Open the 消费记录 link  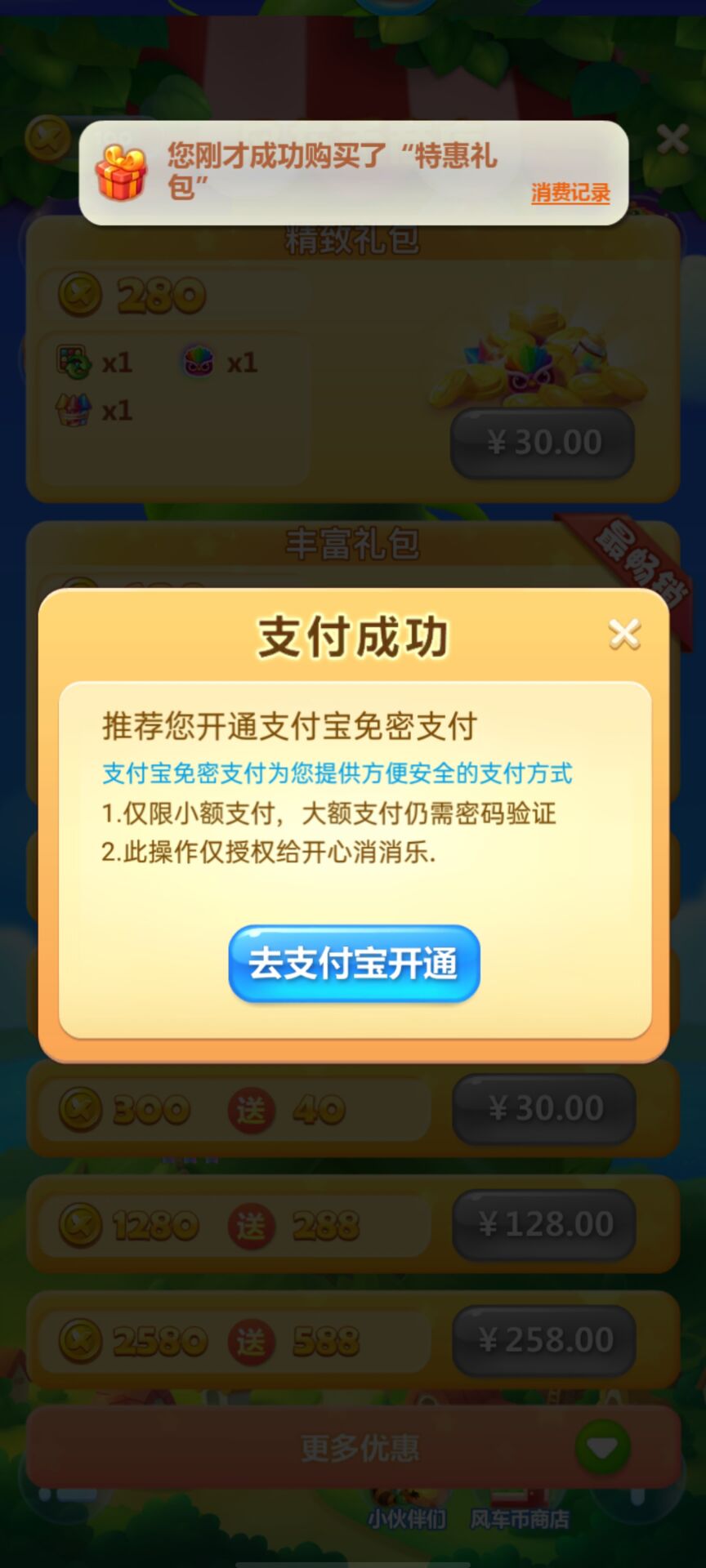[x=570, y=194]
